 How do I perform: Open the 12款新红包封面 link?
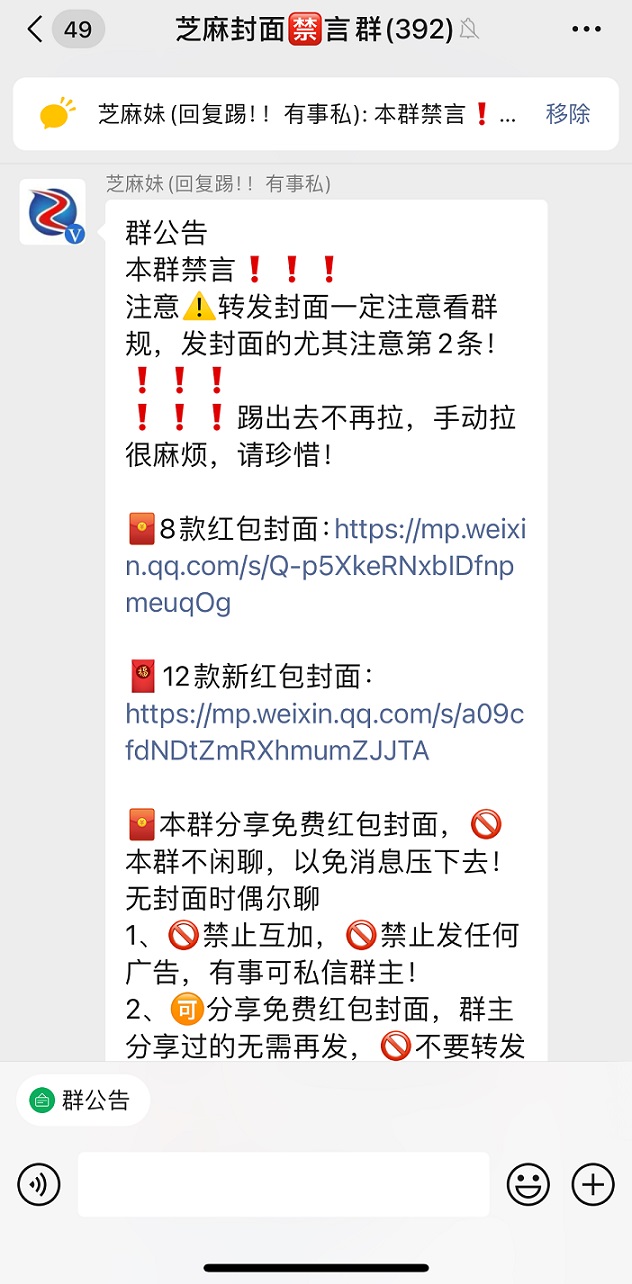pos(324,733)
